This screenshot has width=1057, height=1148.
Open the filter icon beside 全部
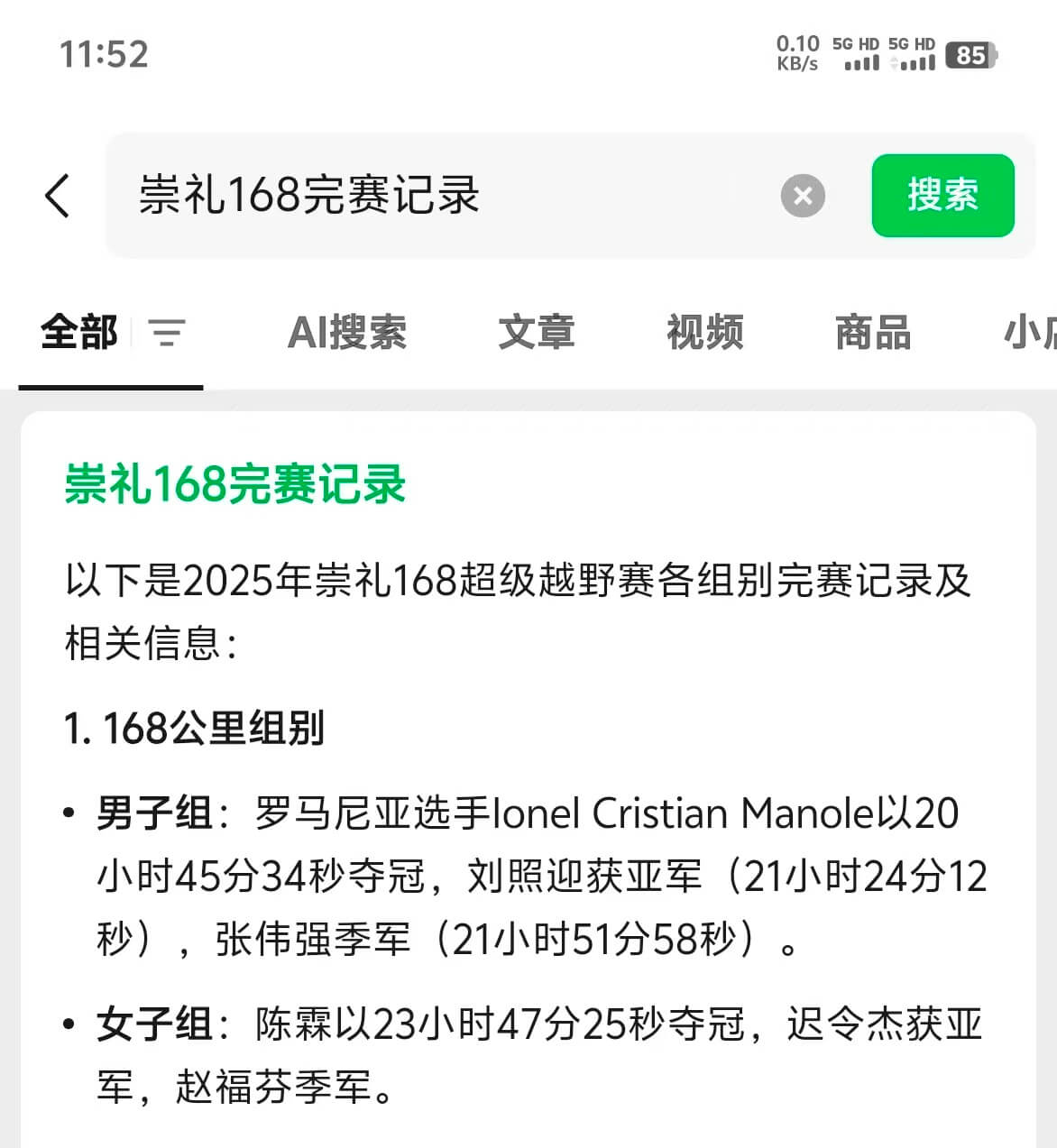click(168, 333)
